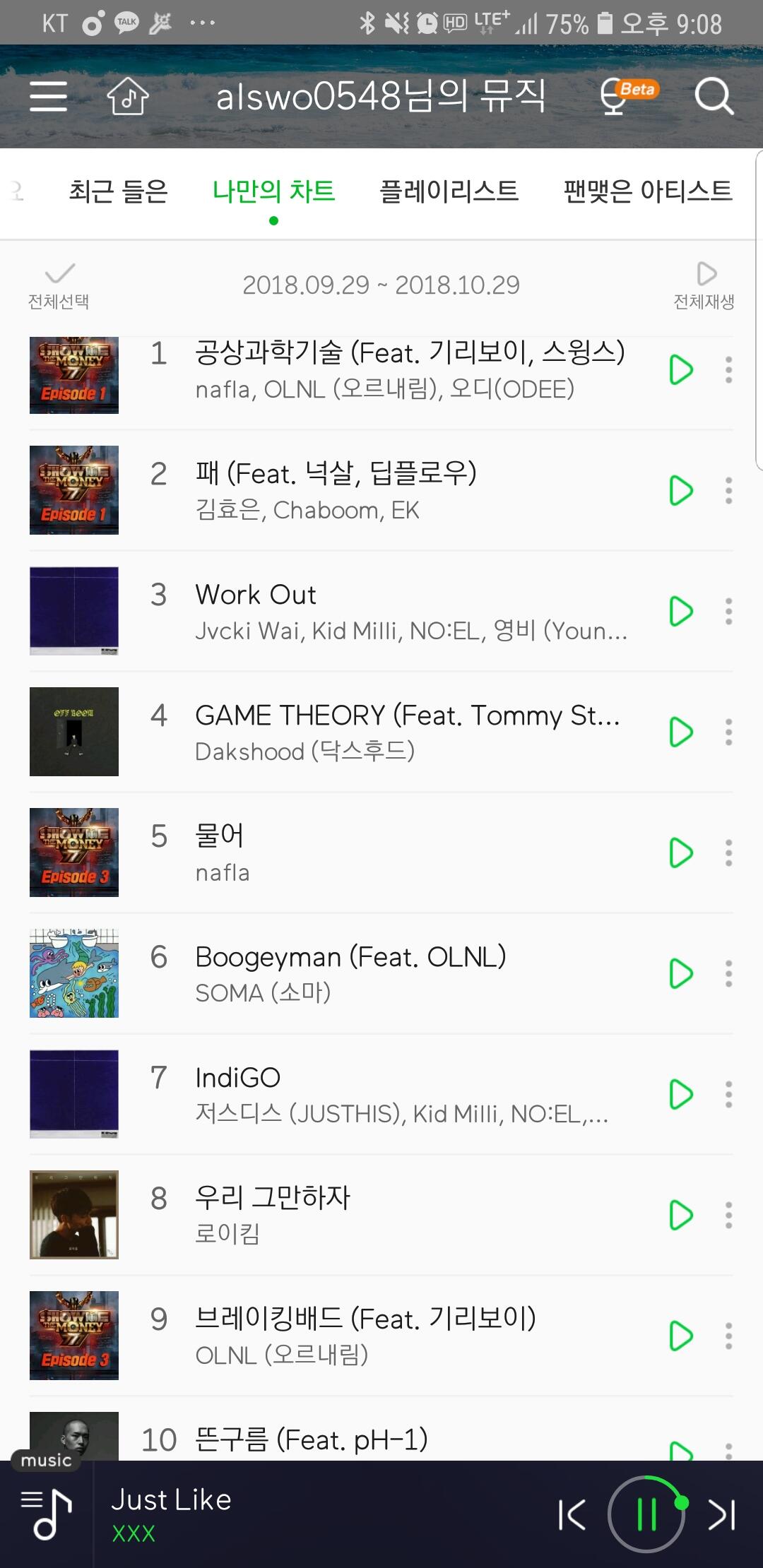Play all songs with 전체재생
763x1568 pixels.
[x=704, y=286]
